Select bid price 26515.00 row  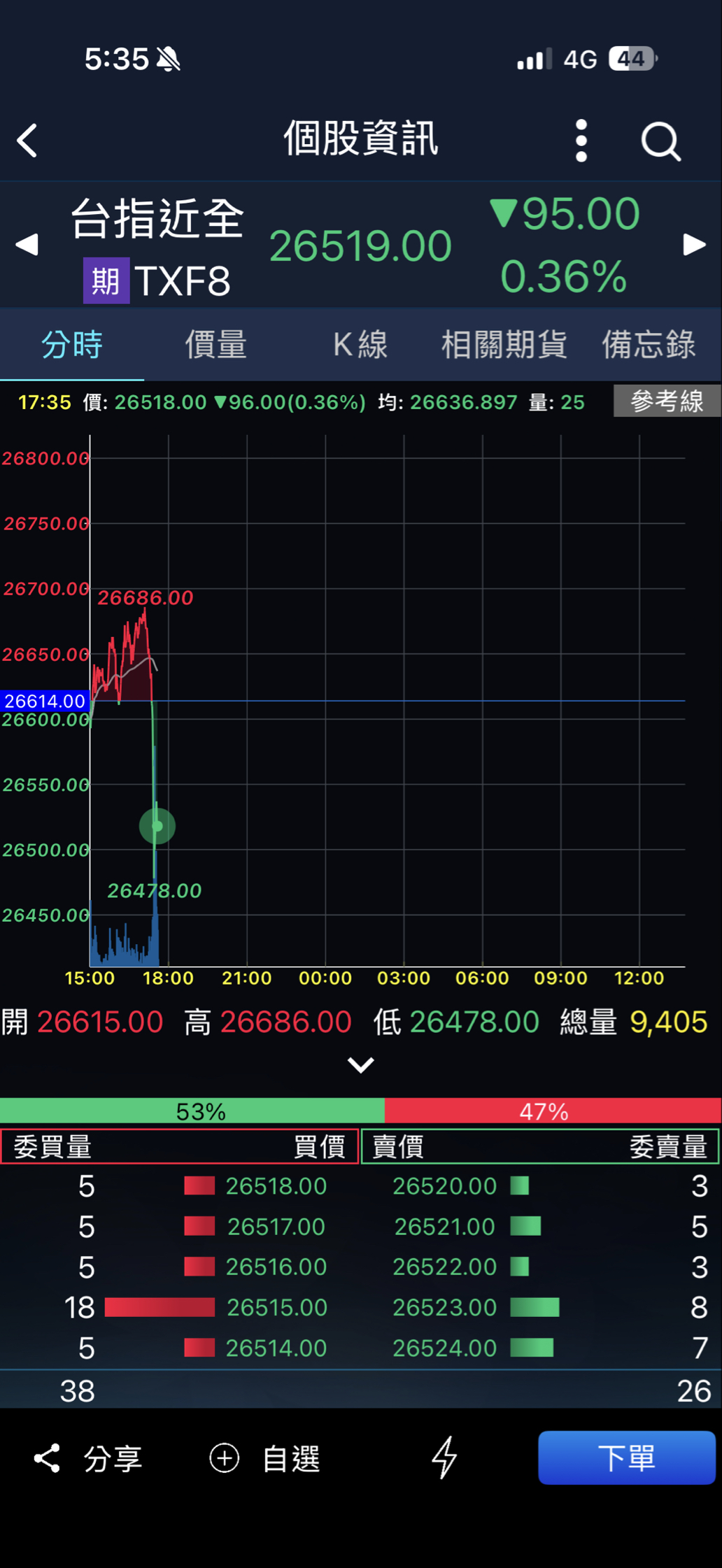click(x=276, y=1307)
